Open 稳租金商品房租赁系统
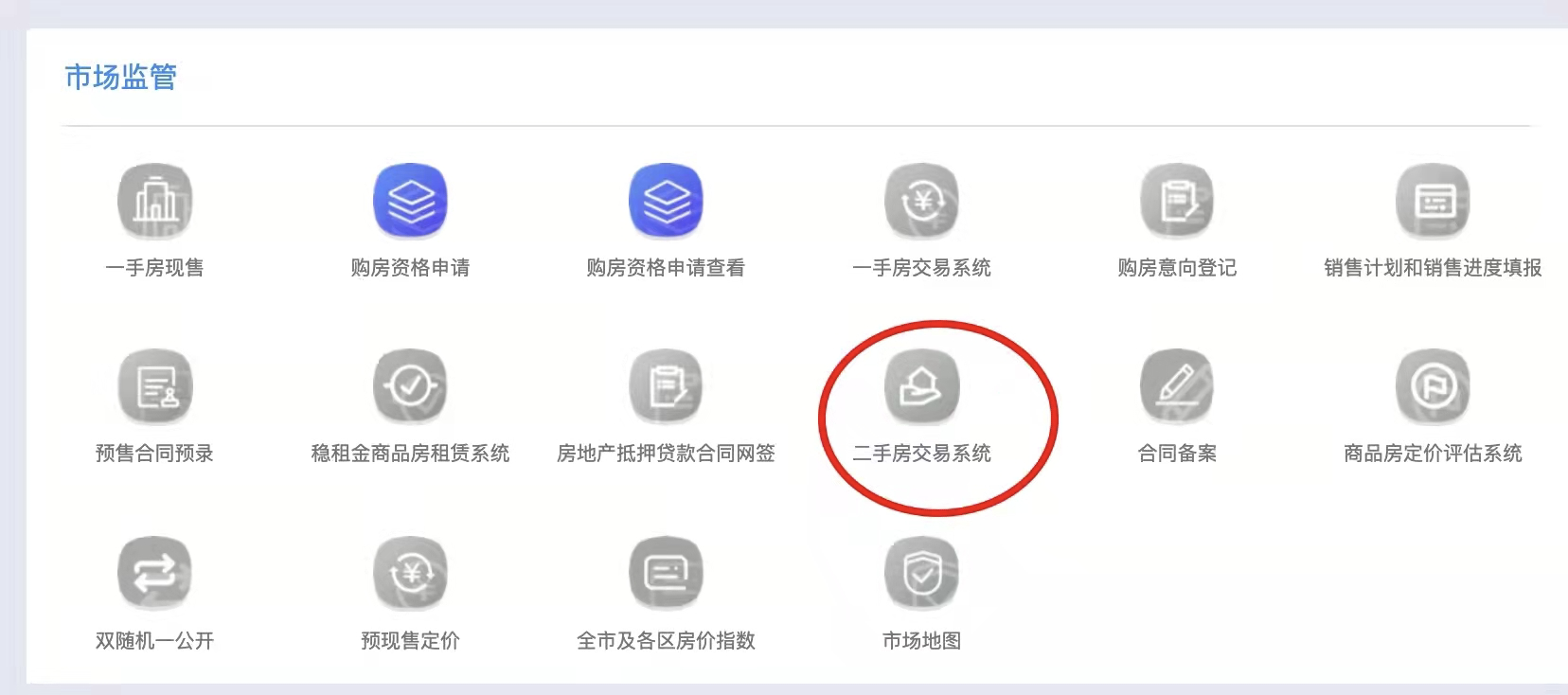Viewport: 1568px width, 695px height. 410,387
